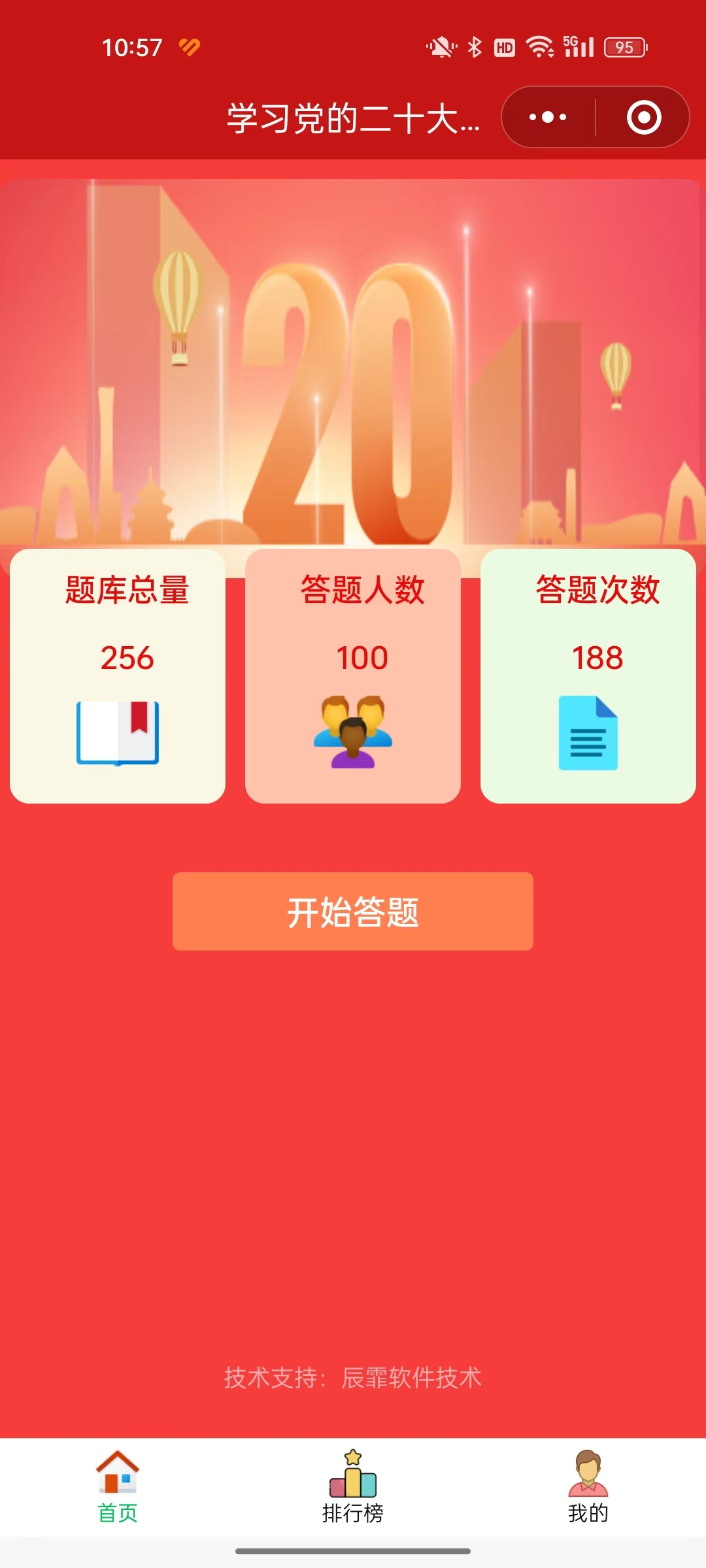706x1568 pixels.
Task: Tap the 答题人数 card showing 100
Action: tap(352, 675)
